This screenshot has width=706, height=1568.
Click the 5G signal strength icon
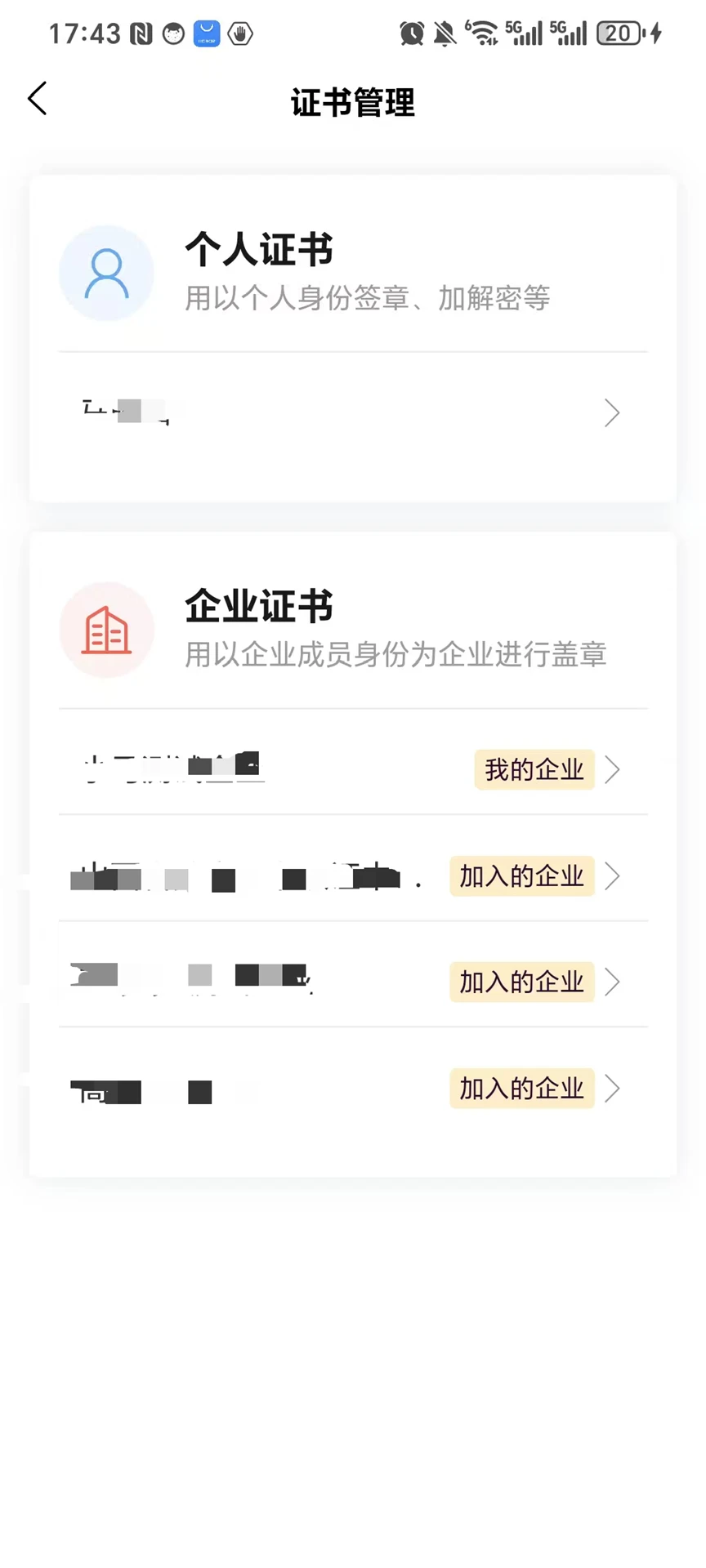(x=527, y=33)
